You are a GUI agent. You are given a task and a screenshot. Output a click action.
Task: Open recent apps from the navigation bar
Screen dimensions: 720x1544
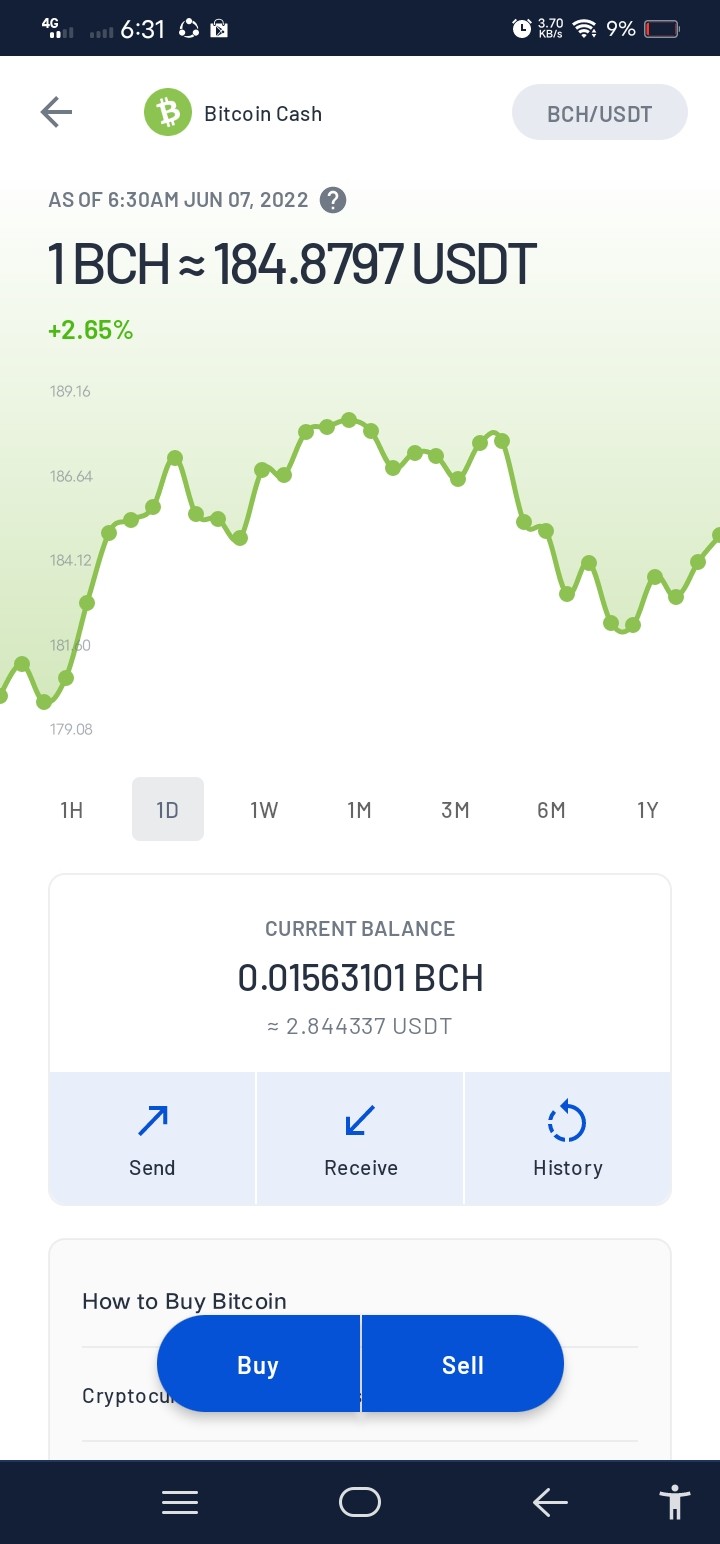coord(180,1502)
